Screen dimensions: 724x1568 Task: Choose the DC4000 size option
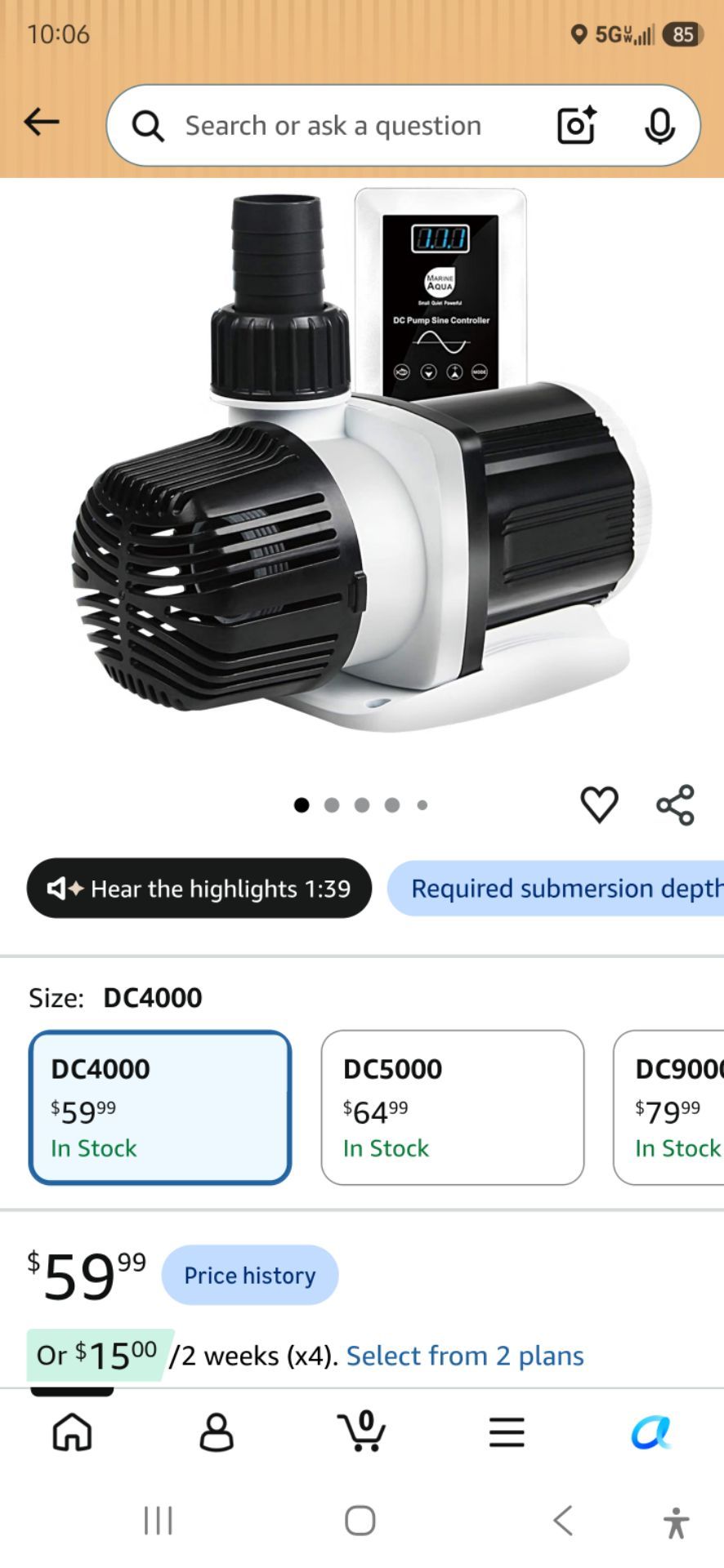click(x=160, y=1107)
